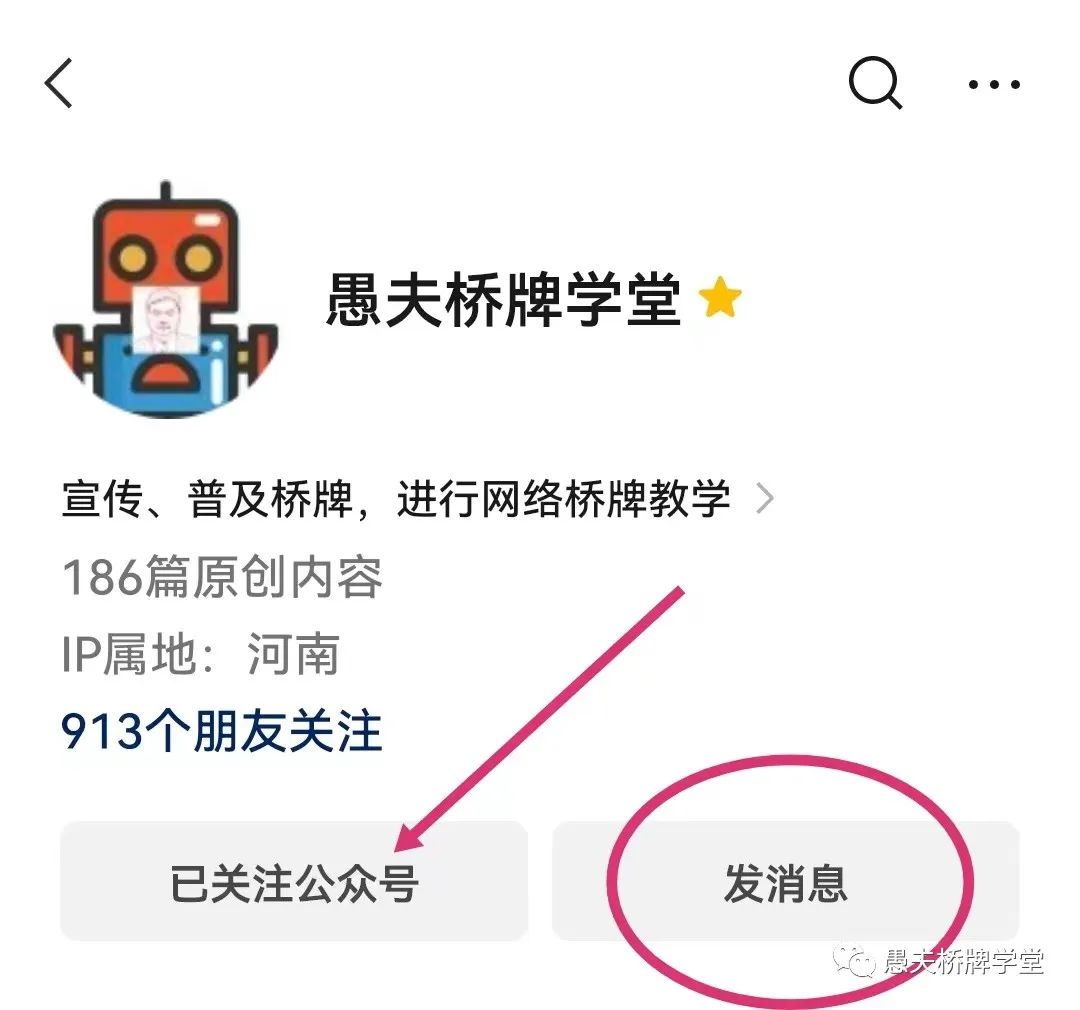This screenshot has height=1010, width=1080.
Task: View the 愚夫桥牌学堂 robot avatar
Action: [165, 300]
